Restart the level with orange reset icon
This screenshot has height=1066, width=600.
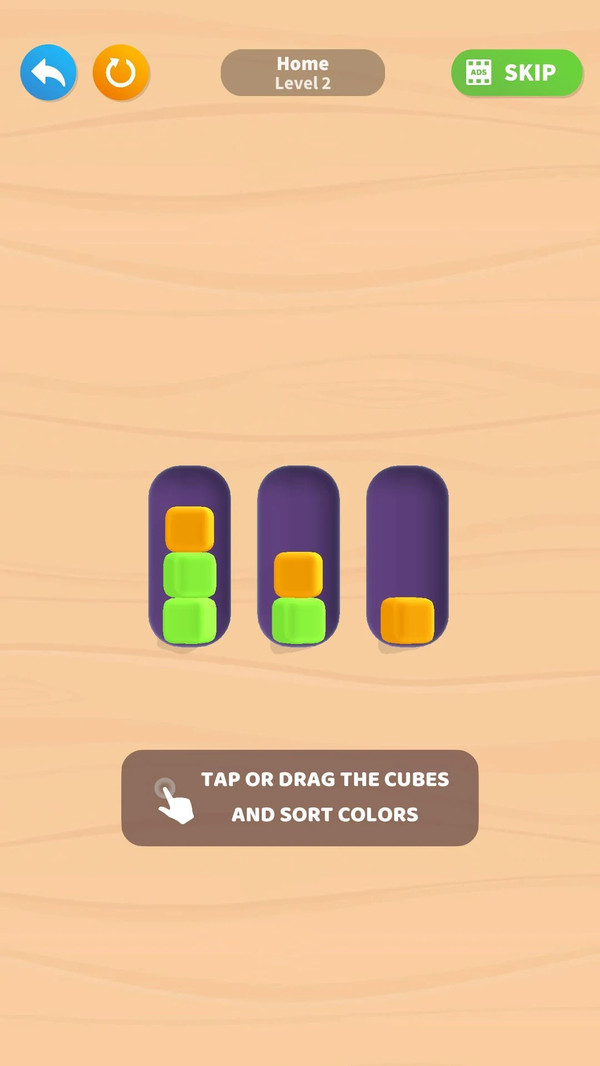pos(121,73)
